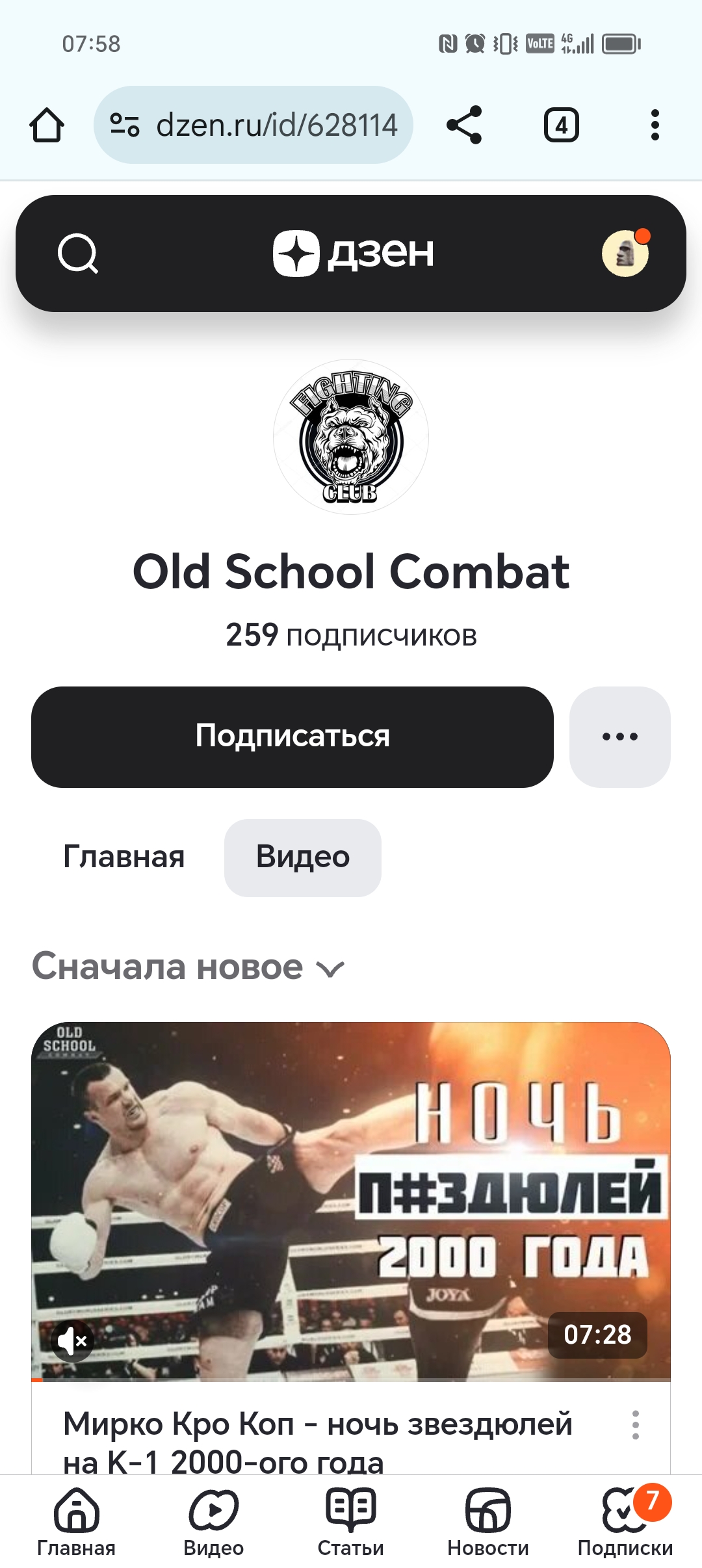The height and width of the screenshot is (1568, 702).
Task: Open the Dzen search icon
Action: pos(78,254)
